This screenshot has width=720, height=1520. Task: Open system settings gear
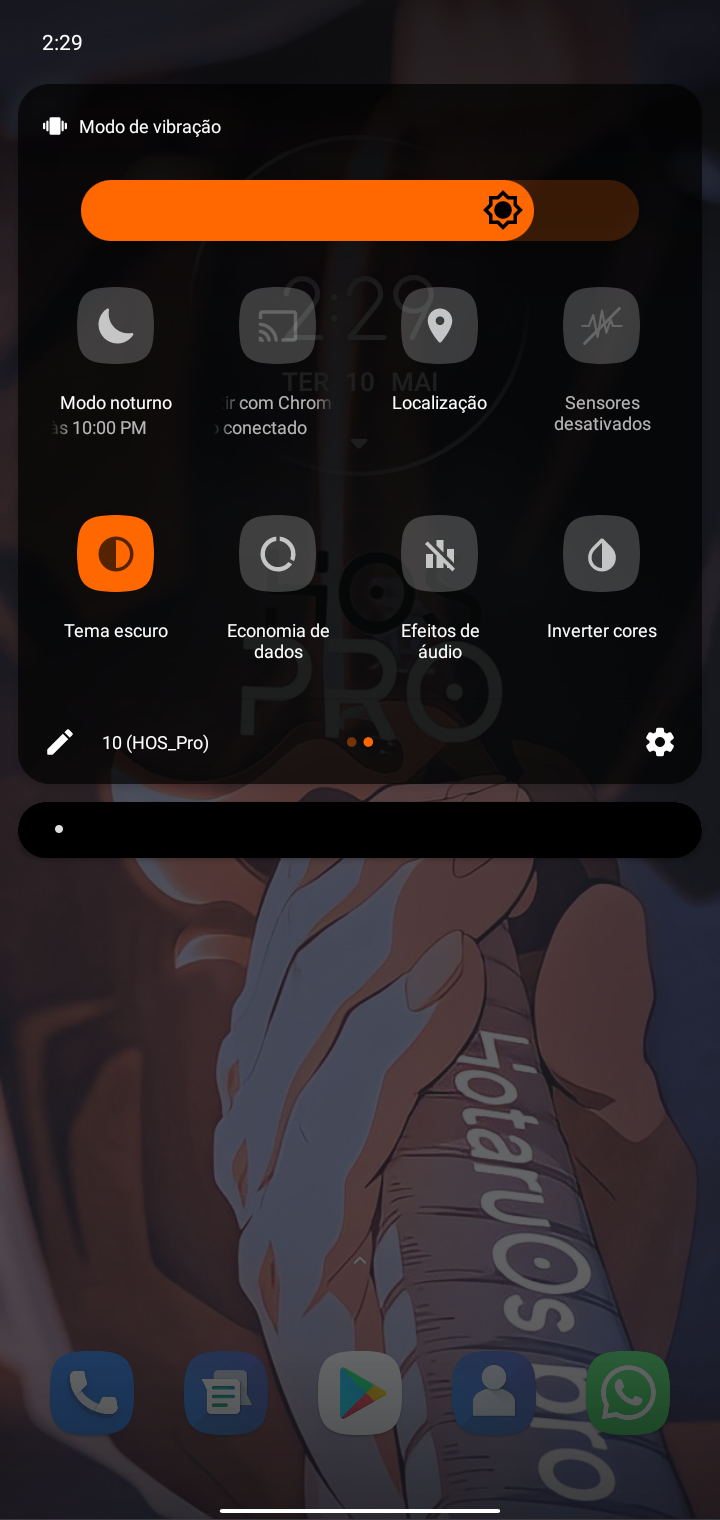point(660,742)
